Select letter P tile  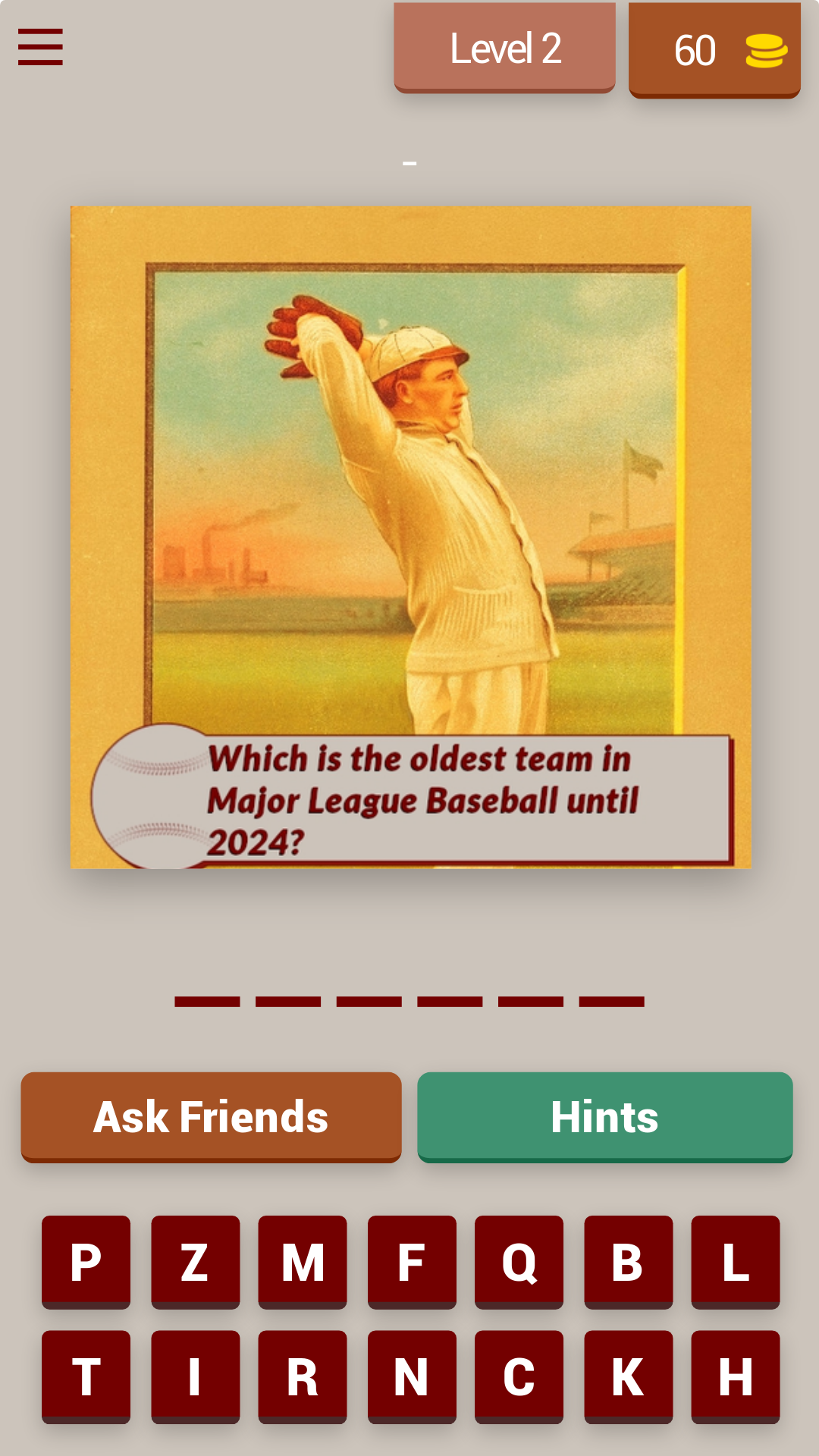point(86,1262)
